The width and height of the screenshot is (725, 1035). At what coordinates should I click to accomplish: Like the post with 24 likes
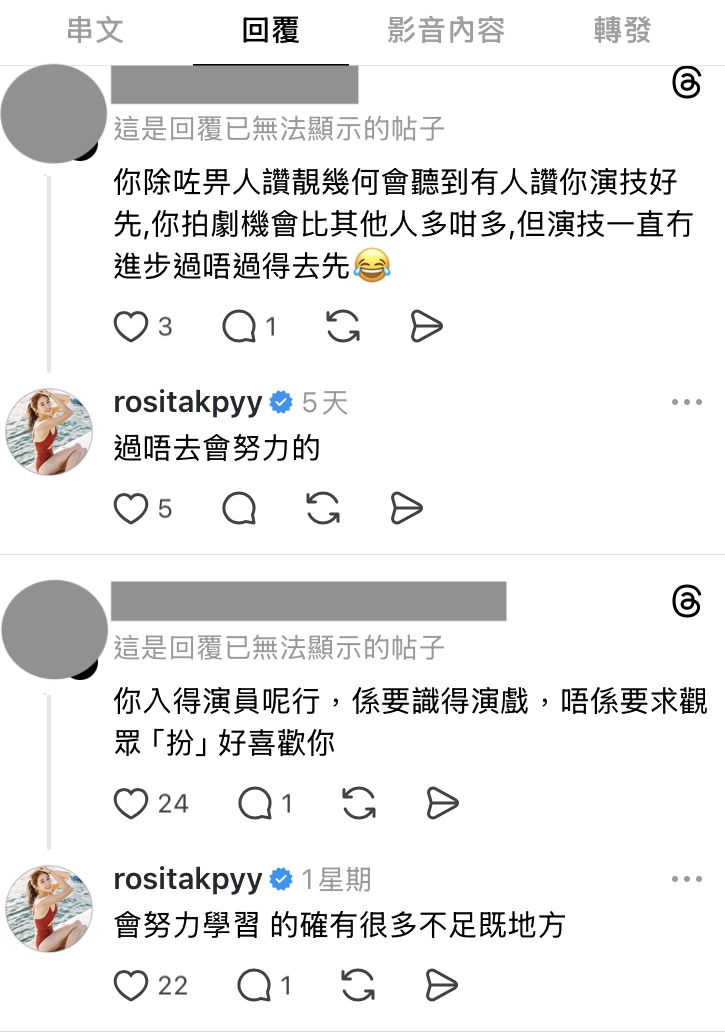click(x=131, y=802)
